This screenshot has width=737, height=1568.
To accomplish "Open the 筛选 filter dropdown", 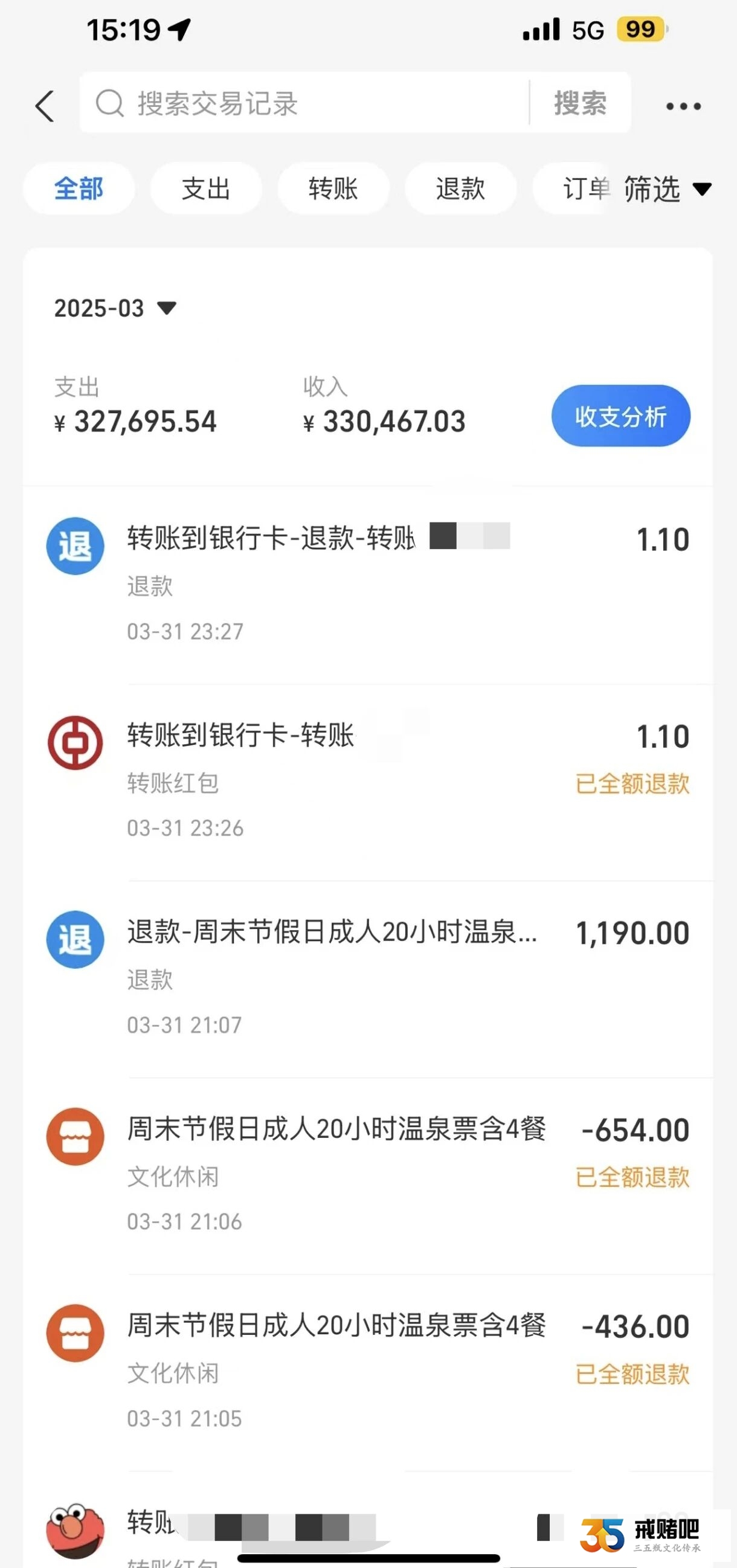I will point(666,188).
